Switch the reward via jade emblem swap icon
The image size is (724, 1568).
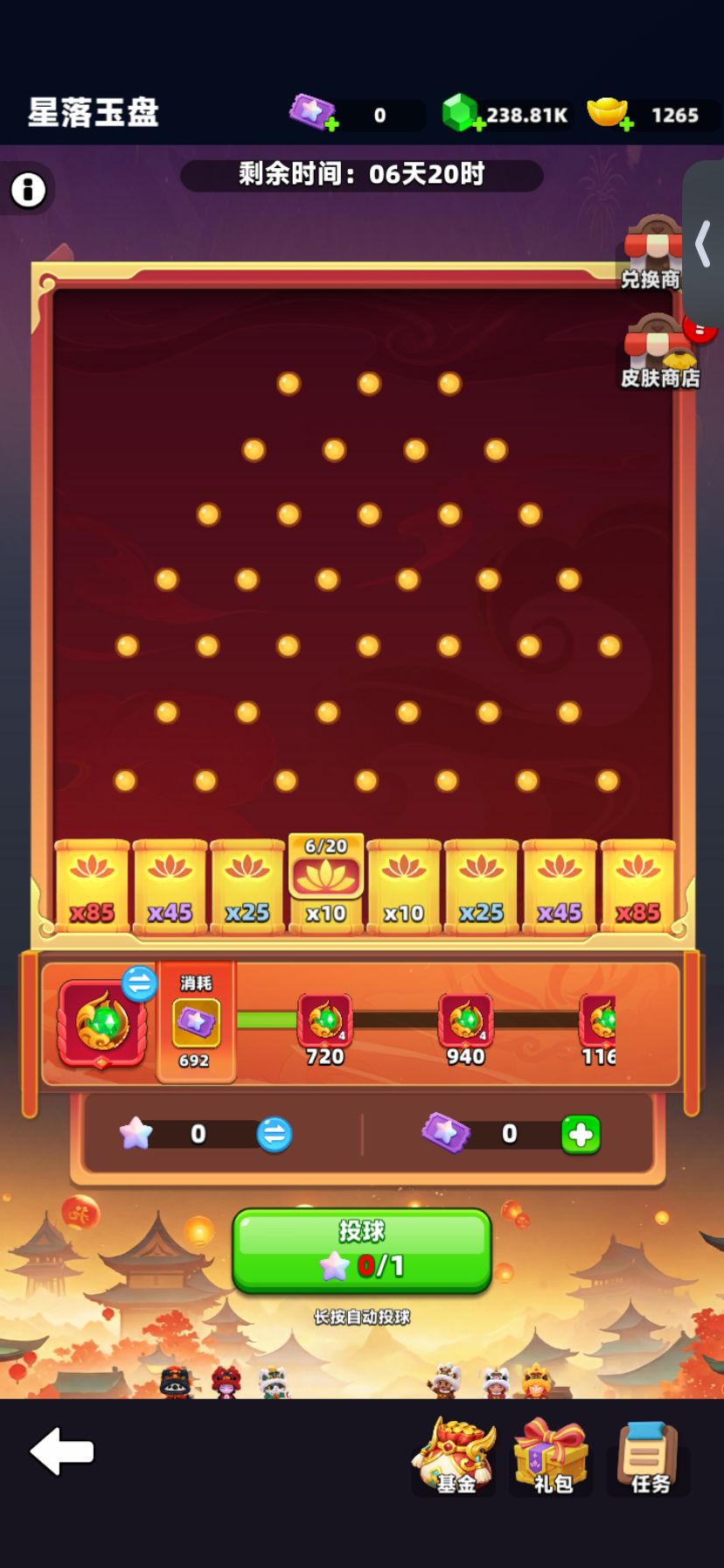[139, 983]
